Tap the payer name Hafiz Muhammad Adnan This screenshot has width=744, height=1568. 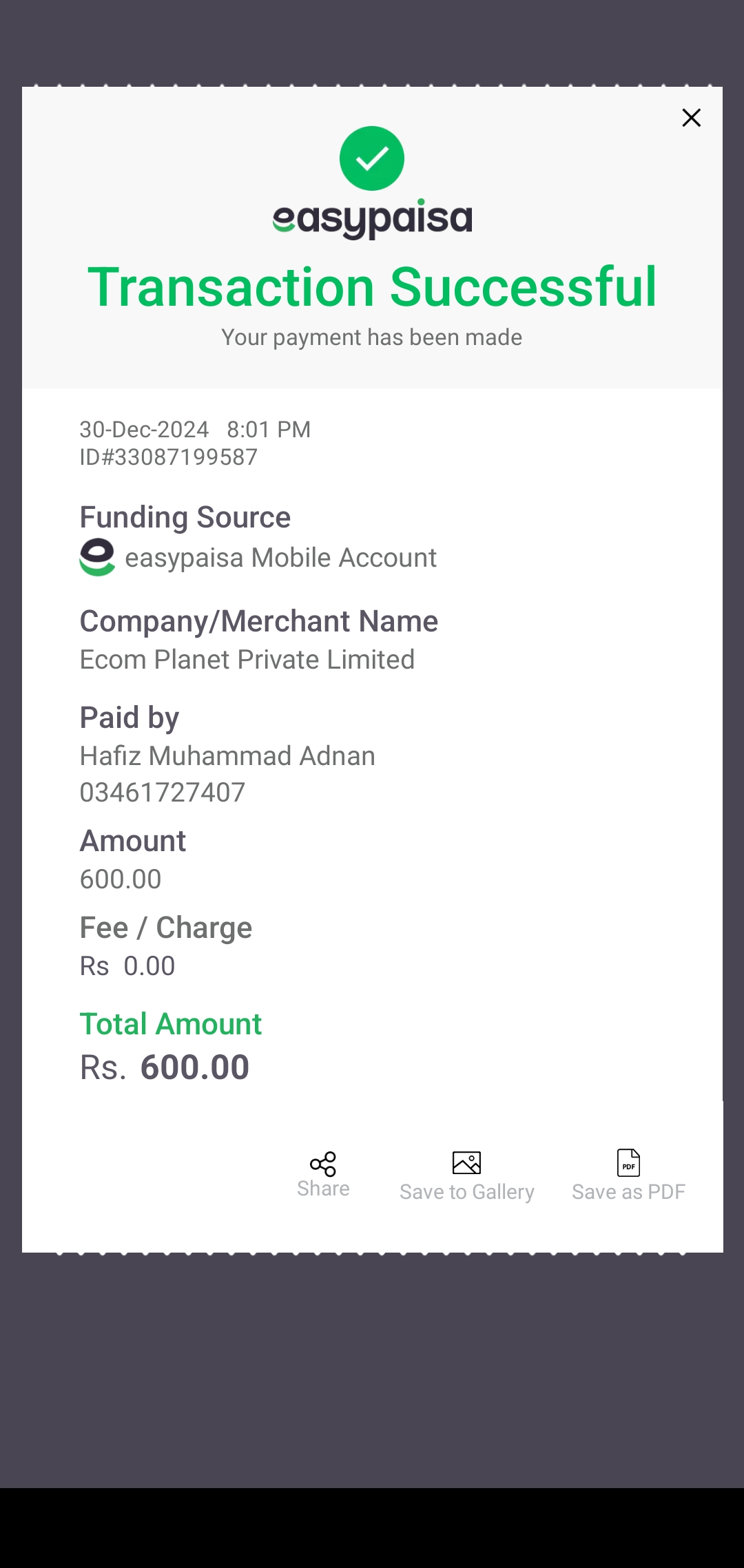tap(227, 755)
